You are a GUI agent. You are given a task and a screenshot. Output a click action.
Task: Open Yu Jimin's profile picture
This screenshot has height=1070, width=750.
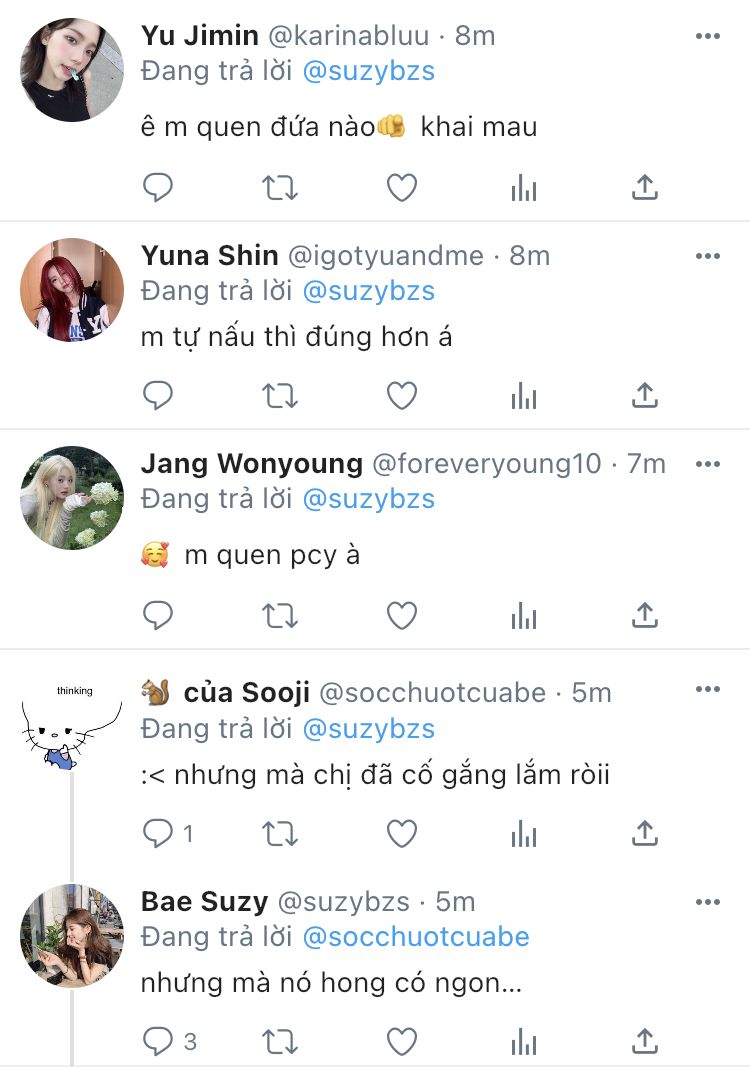71,70
